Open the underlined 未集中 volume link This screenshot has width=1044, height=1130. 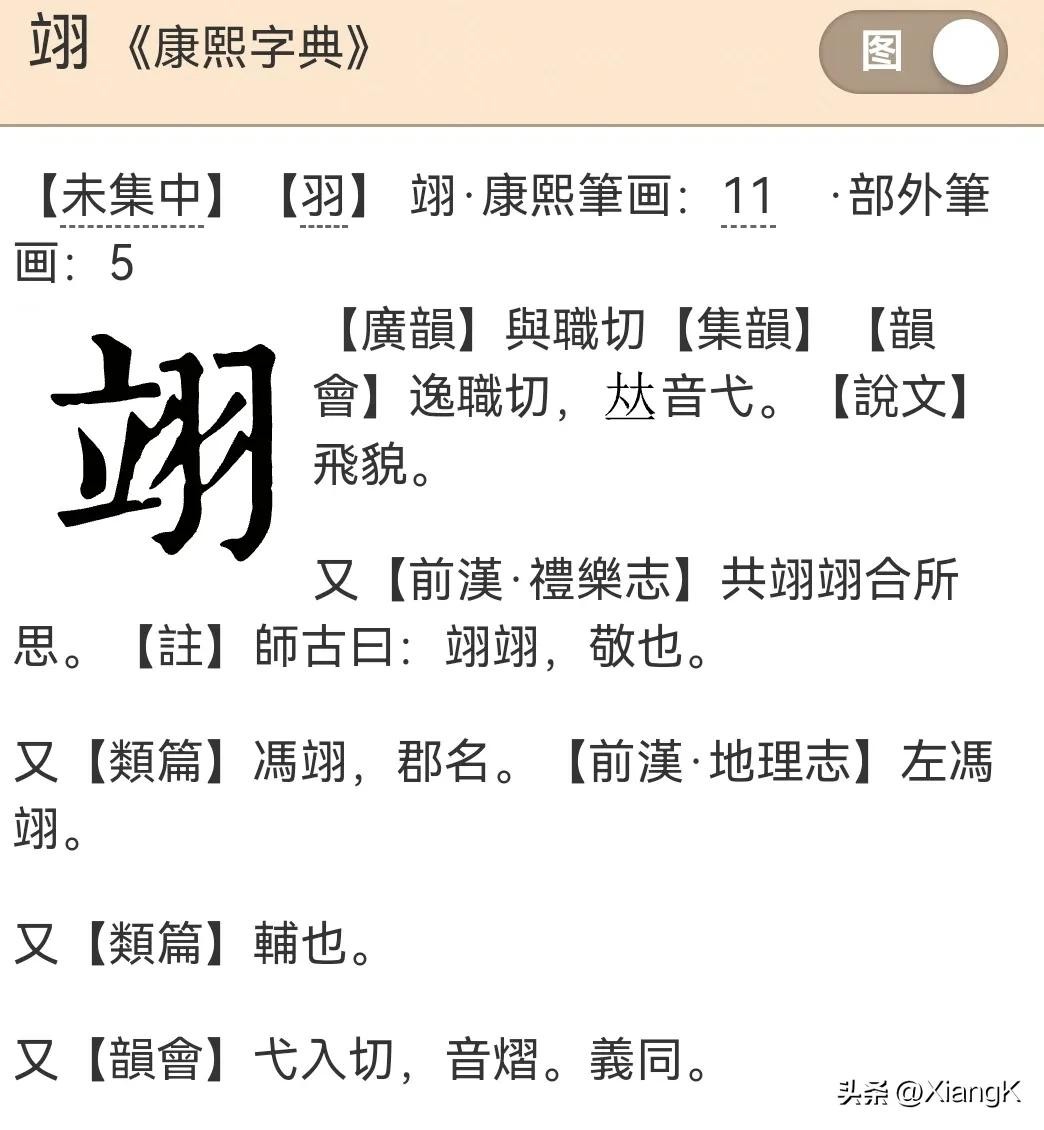coord(131,197)
